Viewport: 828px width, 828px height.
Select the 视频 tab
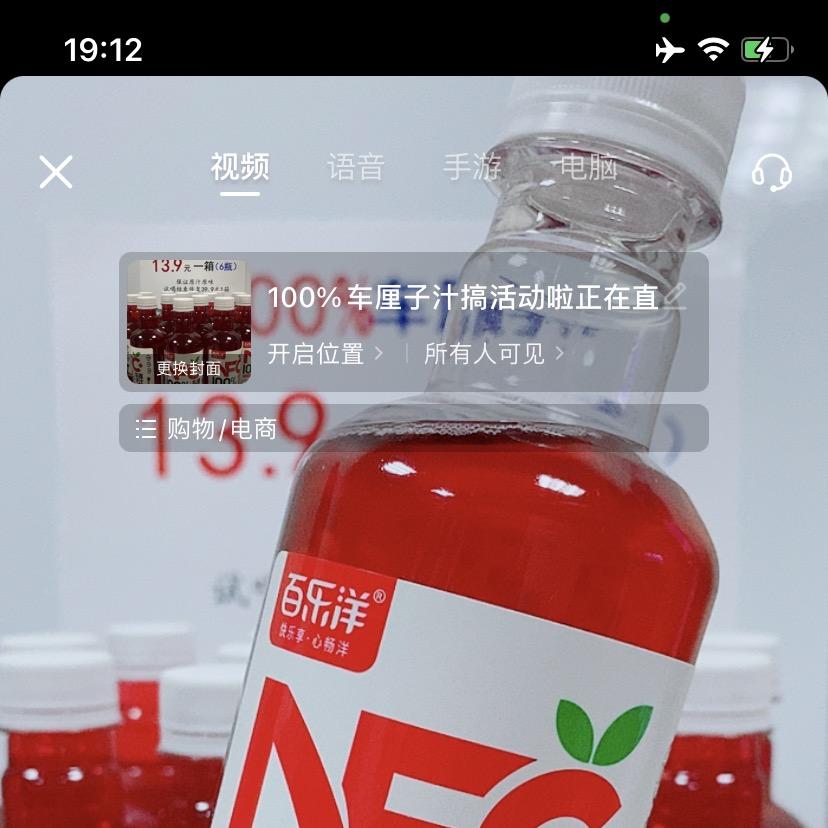tap(240, 168)
